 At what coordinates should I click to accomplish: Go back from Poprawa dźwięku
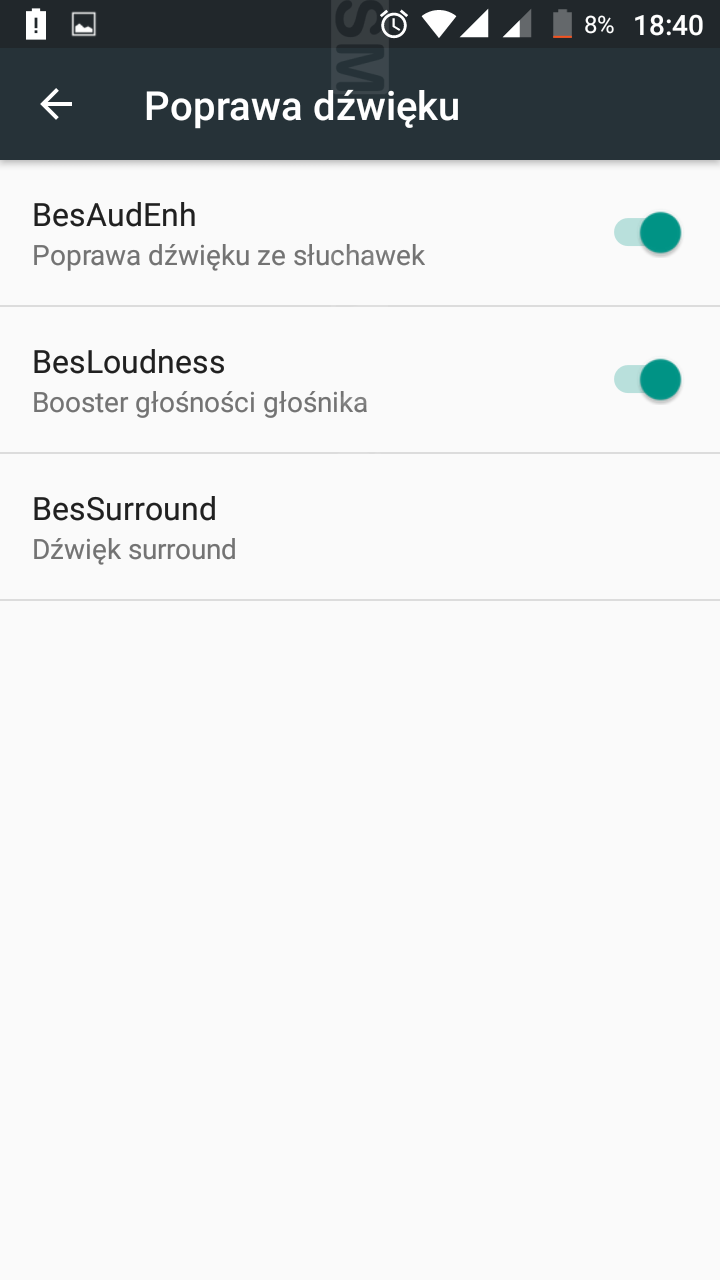(x=56, y=105)
